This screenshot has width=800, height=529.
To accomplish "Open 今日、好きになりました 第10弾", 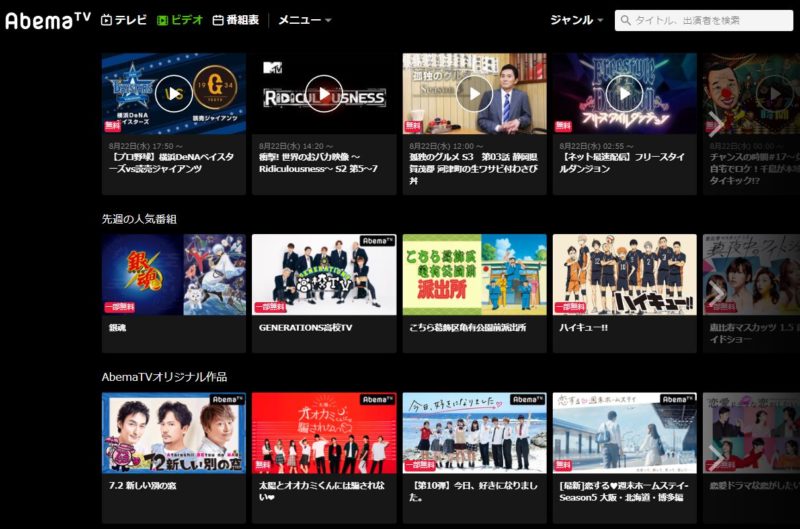I will 474,434.
